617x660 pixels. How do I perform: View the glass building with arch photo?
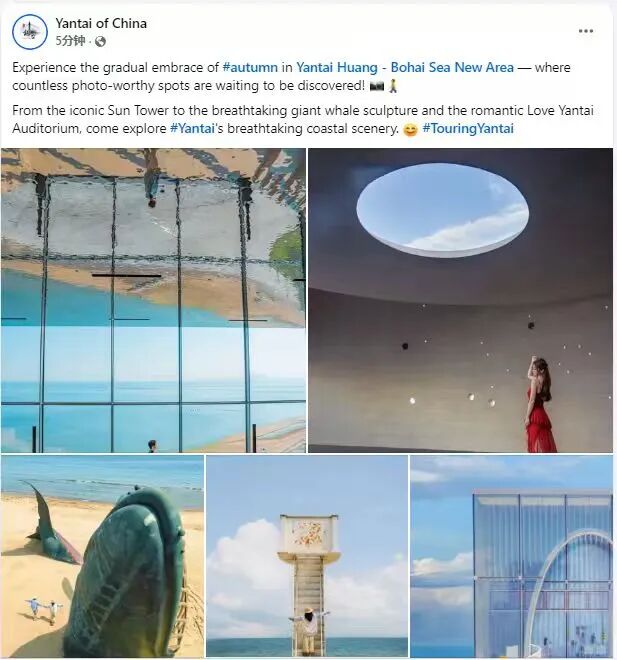click(x=511, y=556)
